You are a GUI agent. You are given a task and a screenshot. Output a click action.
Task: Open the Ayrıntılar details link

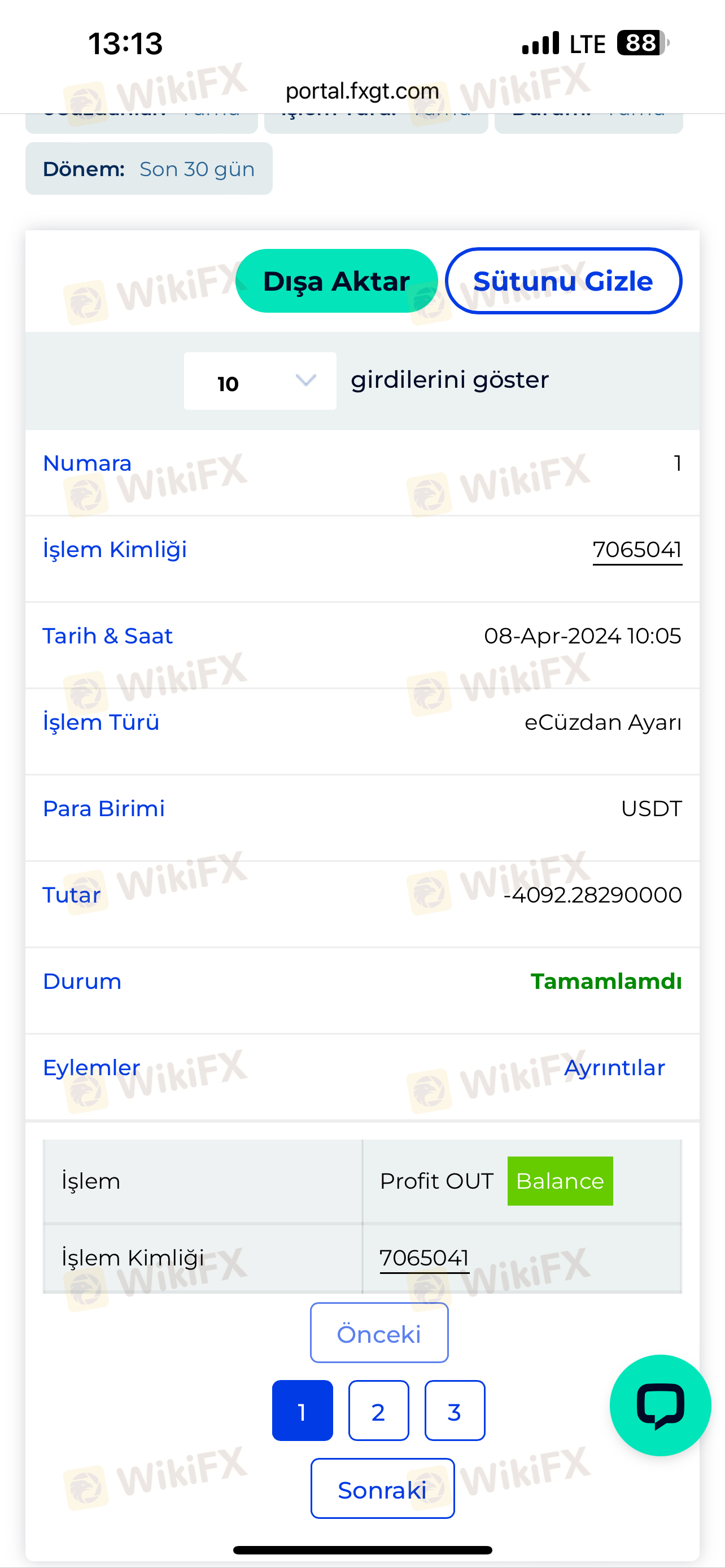tap(614, 1068)
